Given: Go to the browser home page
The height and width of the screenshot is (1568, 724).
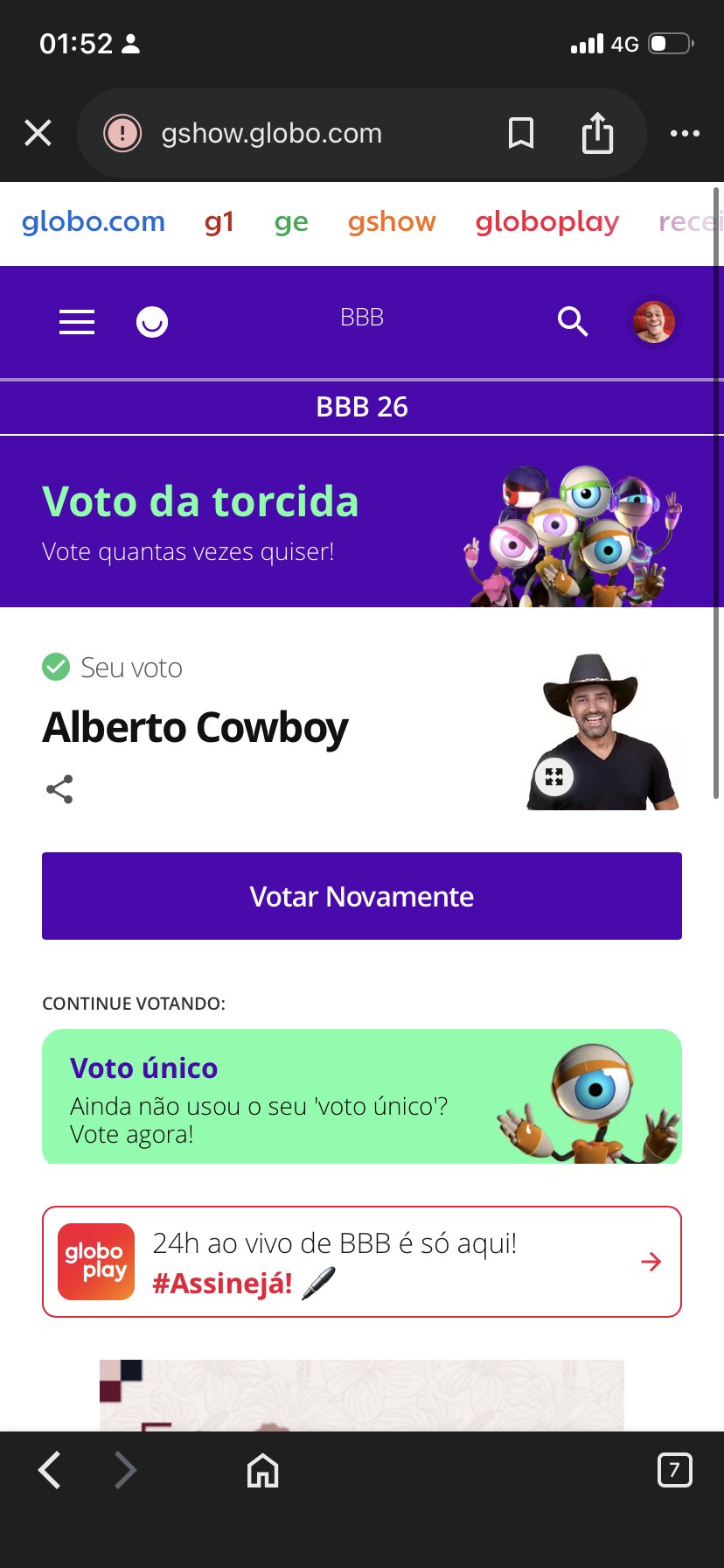Looking at the screenshot, I should pyautogui.click(x=262, y=1470).
